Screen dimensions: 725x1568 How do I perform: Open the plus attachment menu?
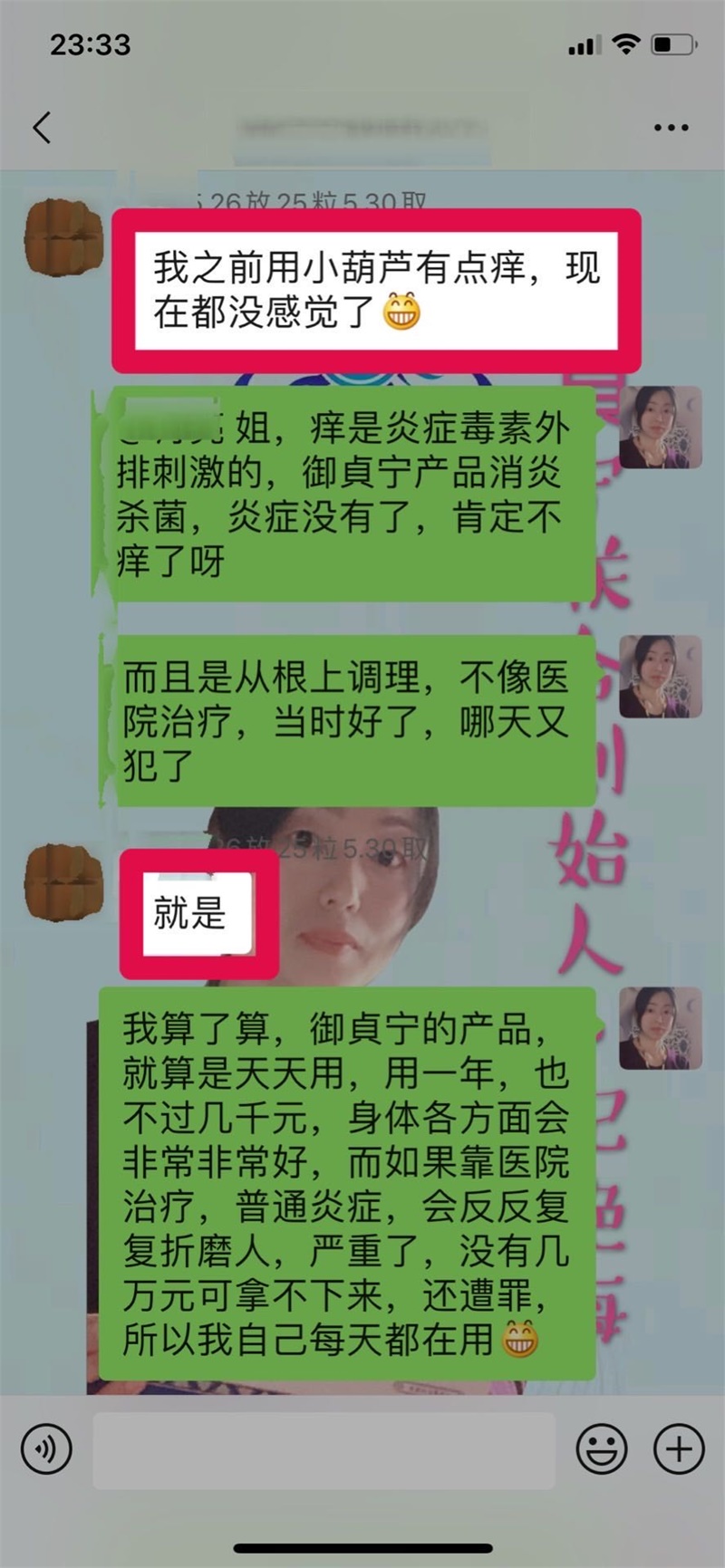pos(679,1448)
